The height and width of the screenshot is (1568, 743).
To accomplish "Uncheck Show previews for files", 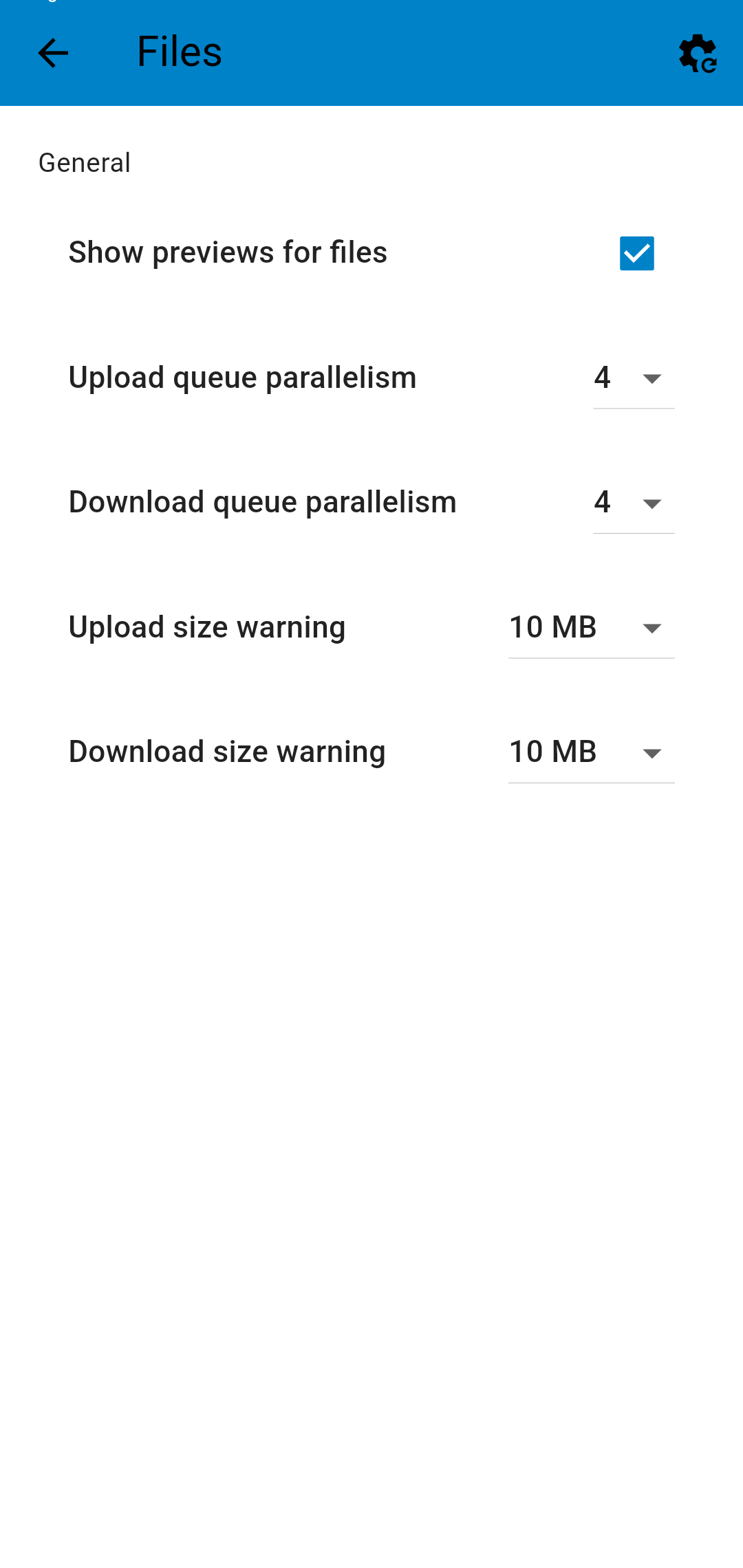I will (x=636, y=253).
